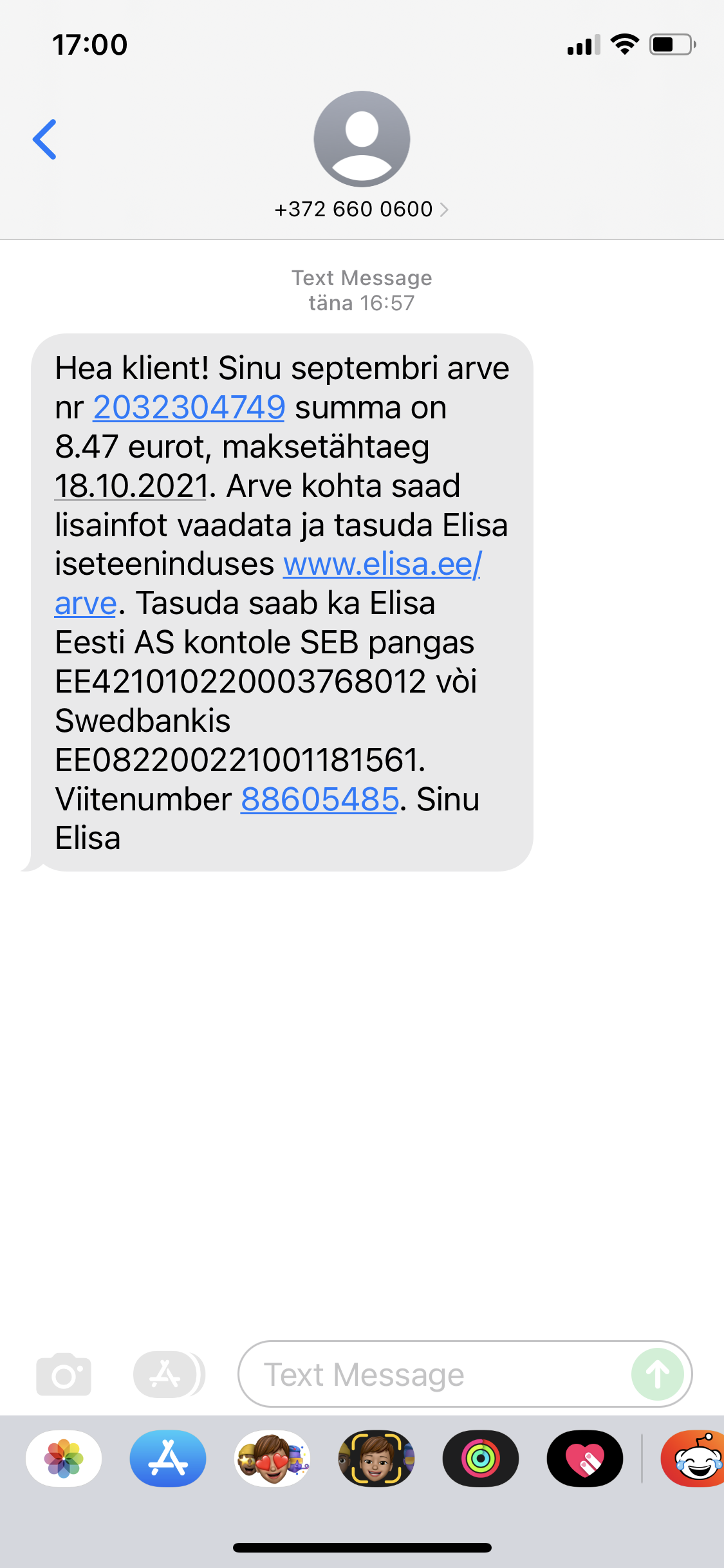Open the date 18.10.2021 link
This screenshot has width=724, height=1568.
[x=131, y=486]
